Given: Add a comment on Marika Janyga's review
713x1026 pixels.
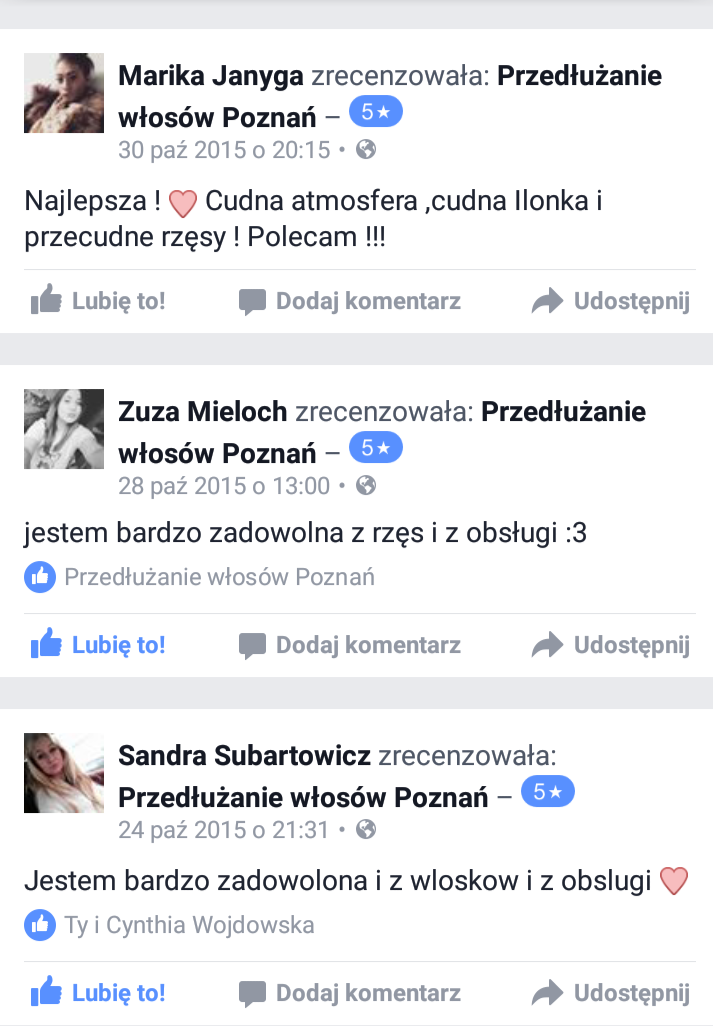Looking at the screenshot, I should click(x=350, y=301).
